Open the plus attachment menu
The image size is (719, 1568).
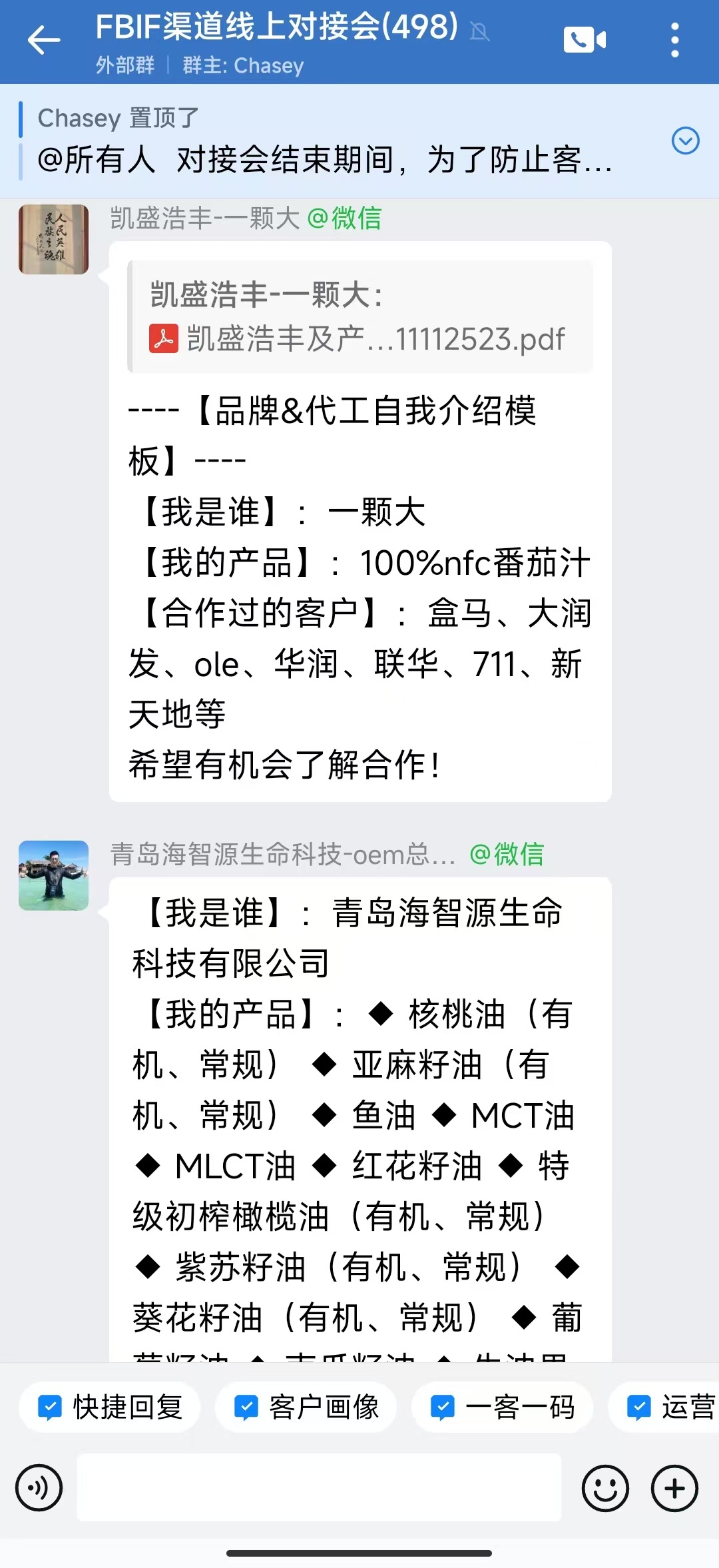click(675, 1487)
